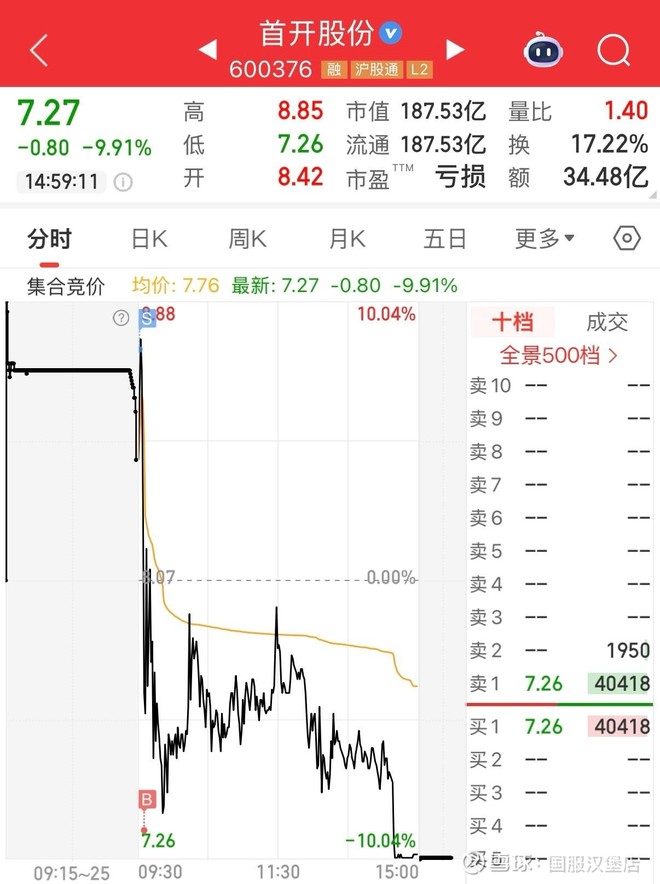Open the robot assistant icon
This screenshot has height=884, width=660.
[x=543, y=50]
